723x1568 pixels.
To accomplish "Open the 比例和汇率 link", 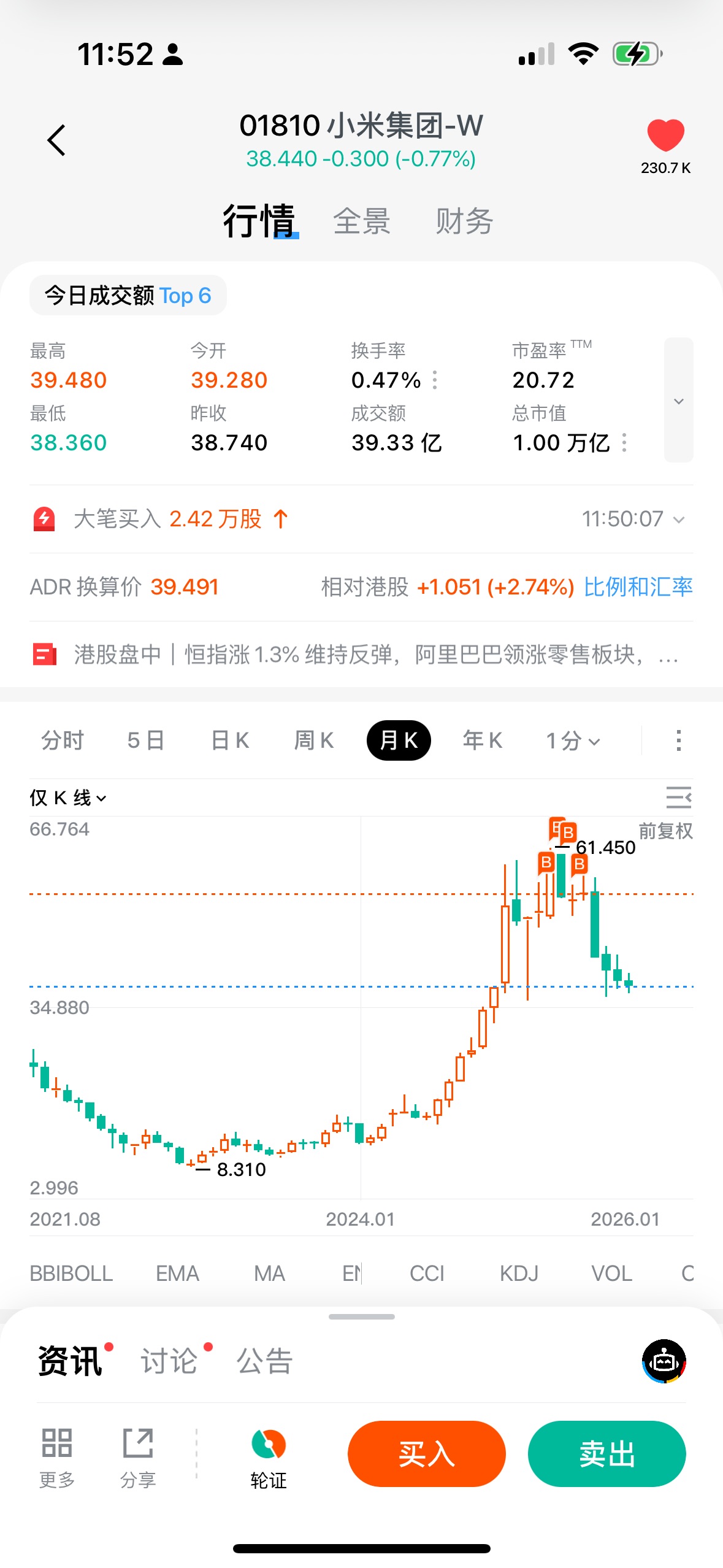I will pyautogui.click(x=638, y=587).
